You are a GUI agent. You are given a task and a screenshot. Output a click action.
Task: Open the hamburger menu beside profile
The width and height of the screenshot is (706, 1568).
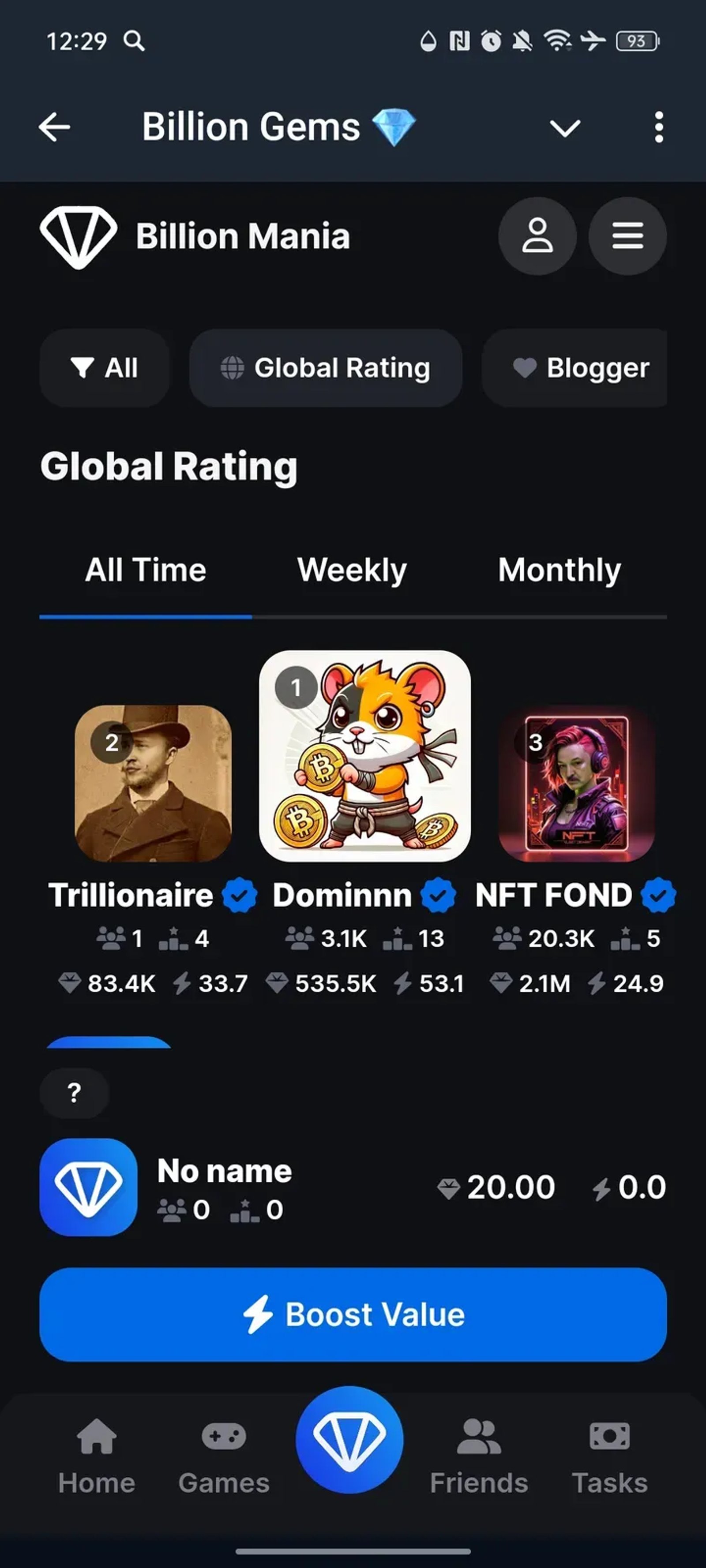[x=627, y=236]
